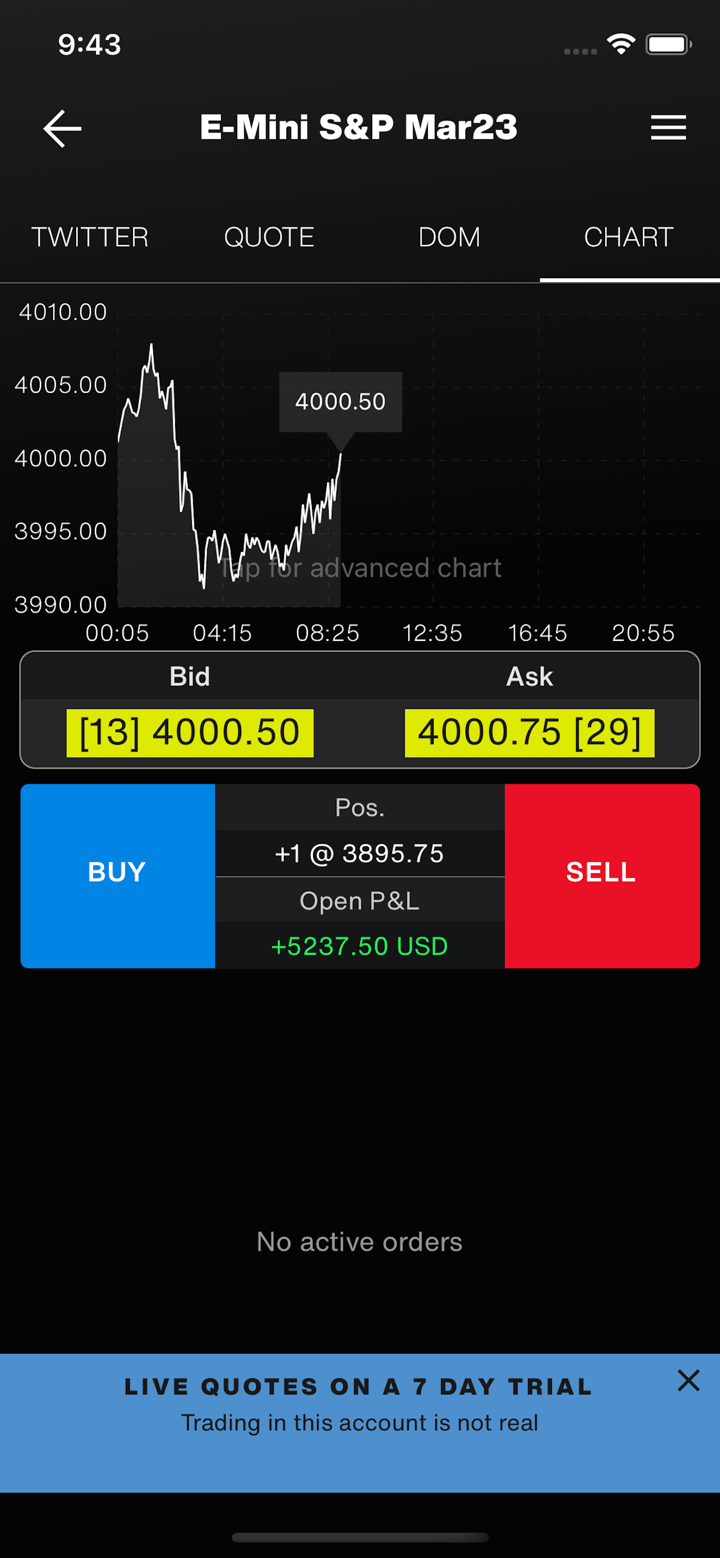Image resolution: width=720 pixels, height=1558 pixels.
Task: Tap the bid price 4000.50
Action: click(190, 733)
